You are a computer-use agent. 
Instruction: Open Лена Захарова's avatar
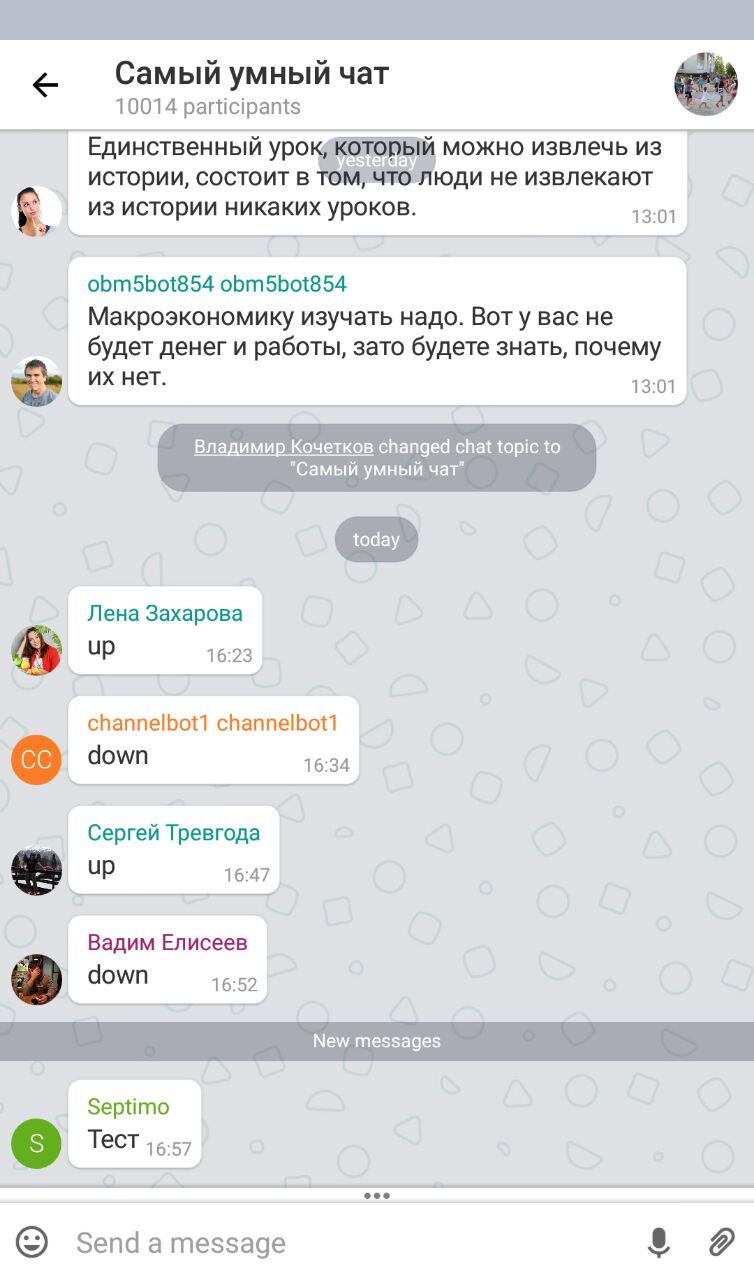[36, 650]
